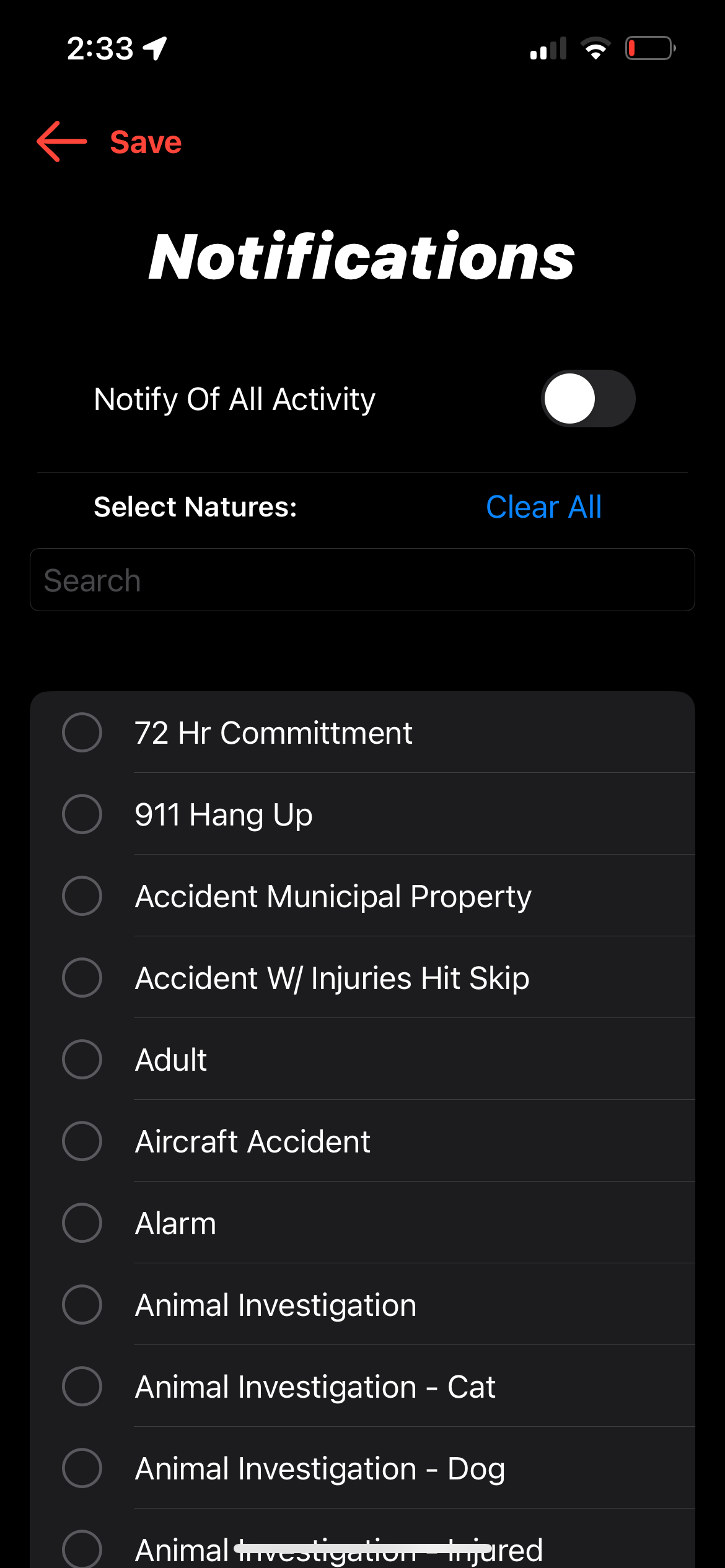Clear All selected natures
The width and height of the screenshot is (725, 1568).
pyautogui.click(x=543, y=506)
